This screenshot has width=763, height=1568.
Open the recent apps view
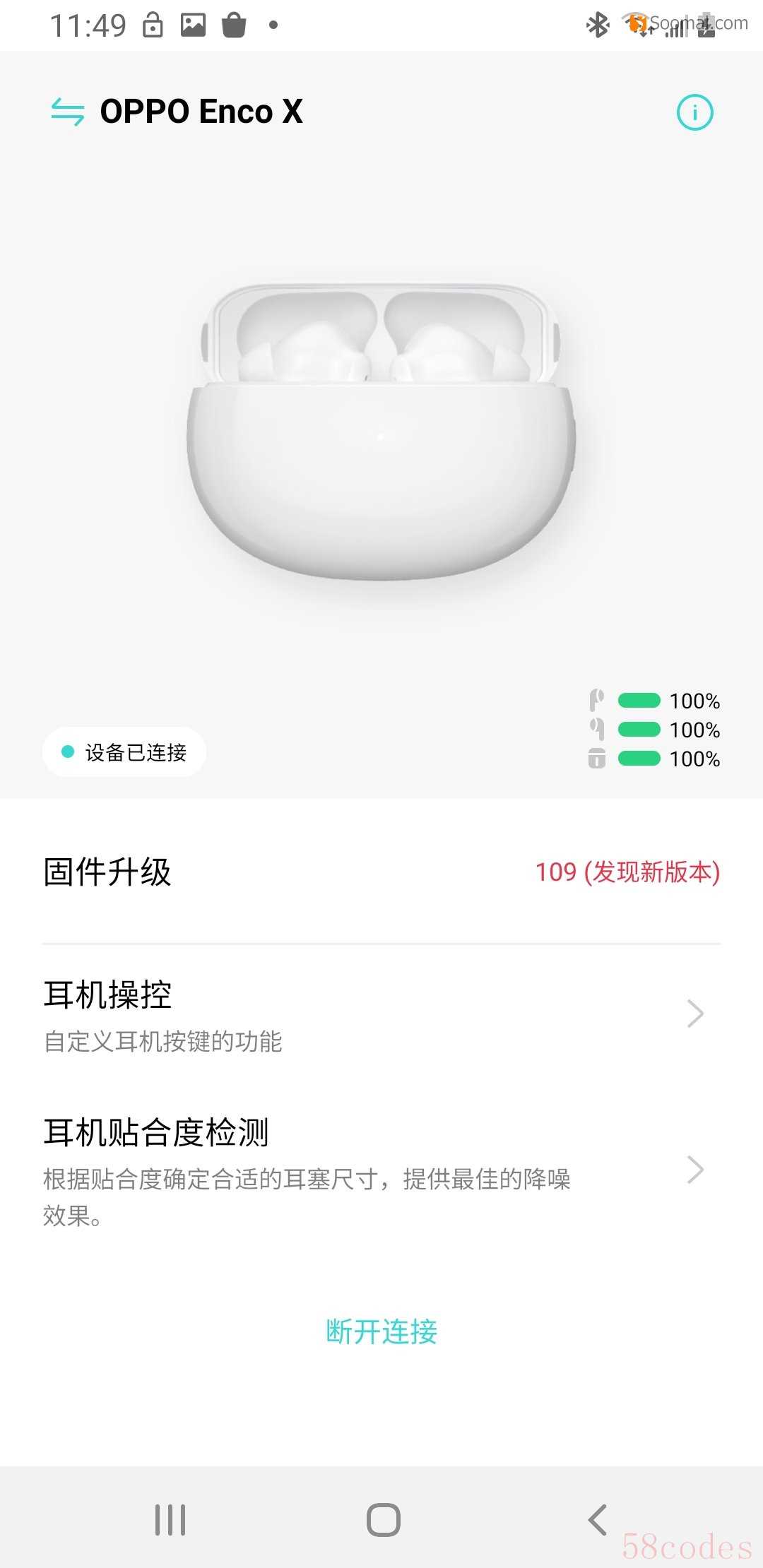pos(170,1519)
